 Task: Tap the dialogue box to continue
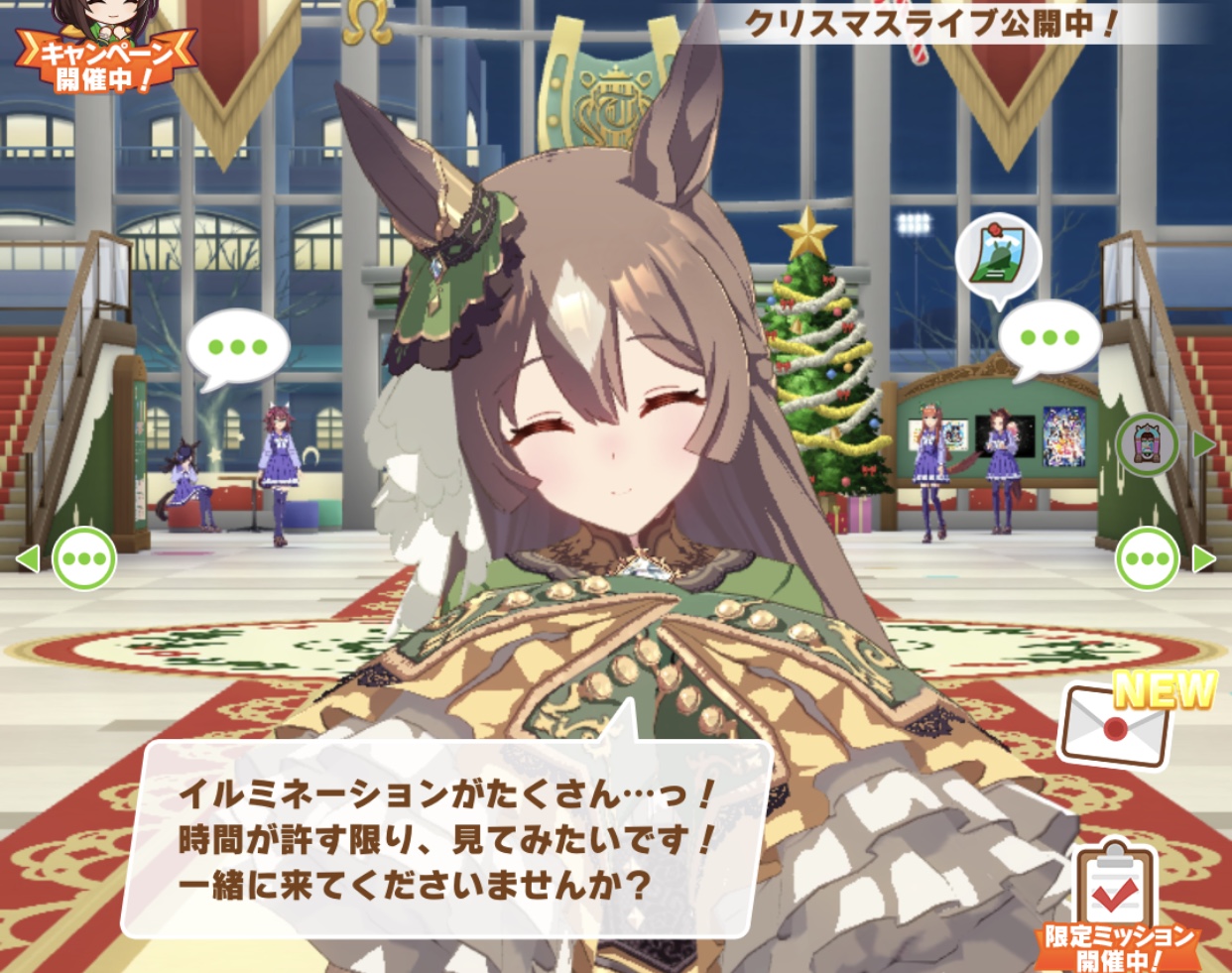(x=446, y=838)
